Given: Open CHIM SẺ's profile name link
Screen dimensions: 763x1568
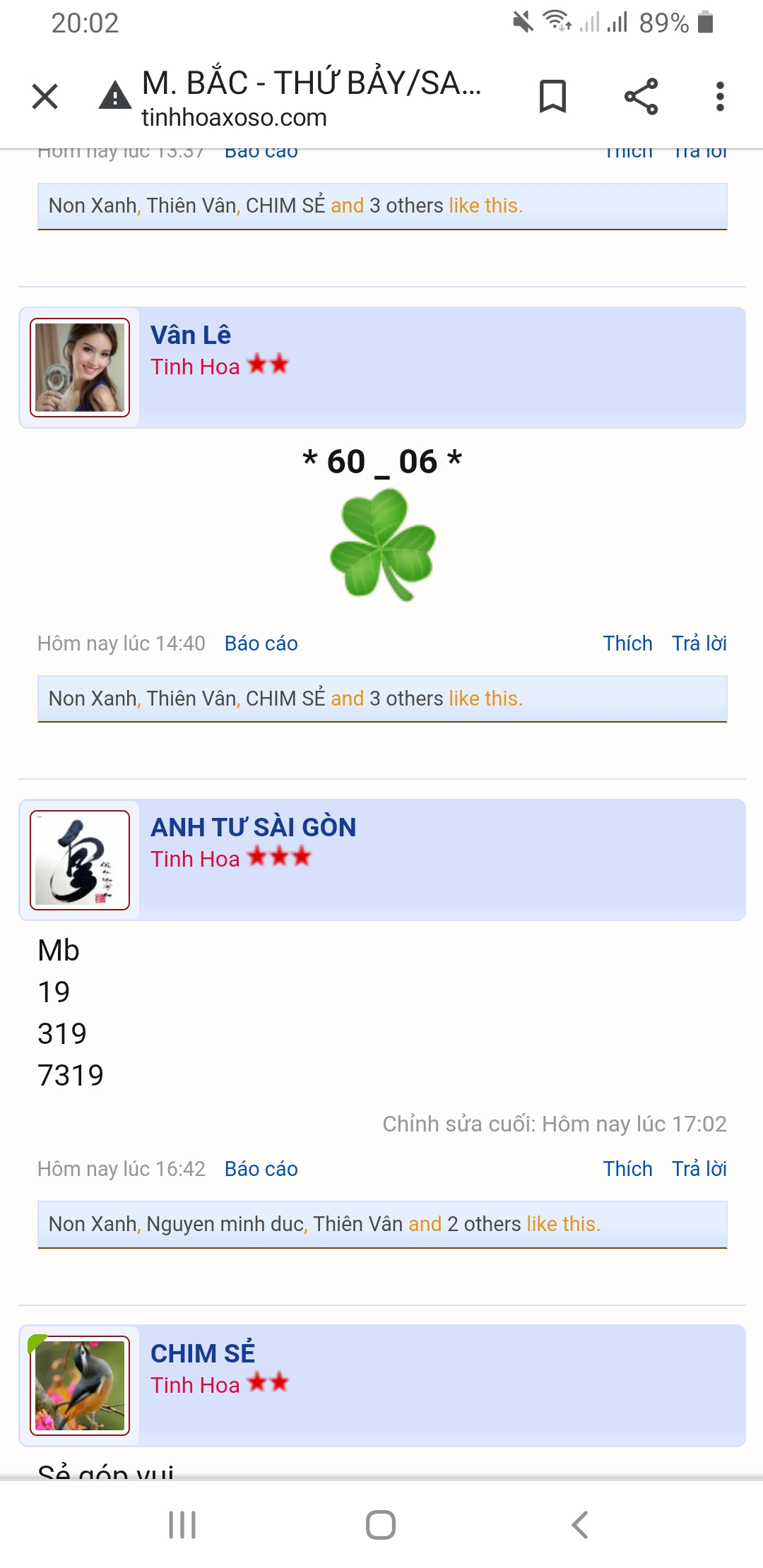Looking at the screenshot, I should [x=203, y=1353].
